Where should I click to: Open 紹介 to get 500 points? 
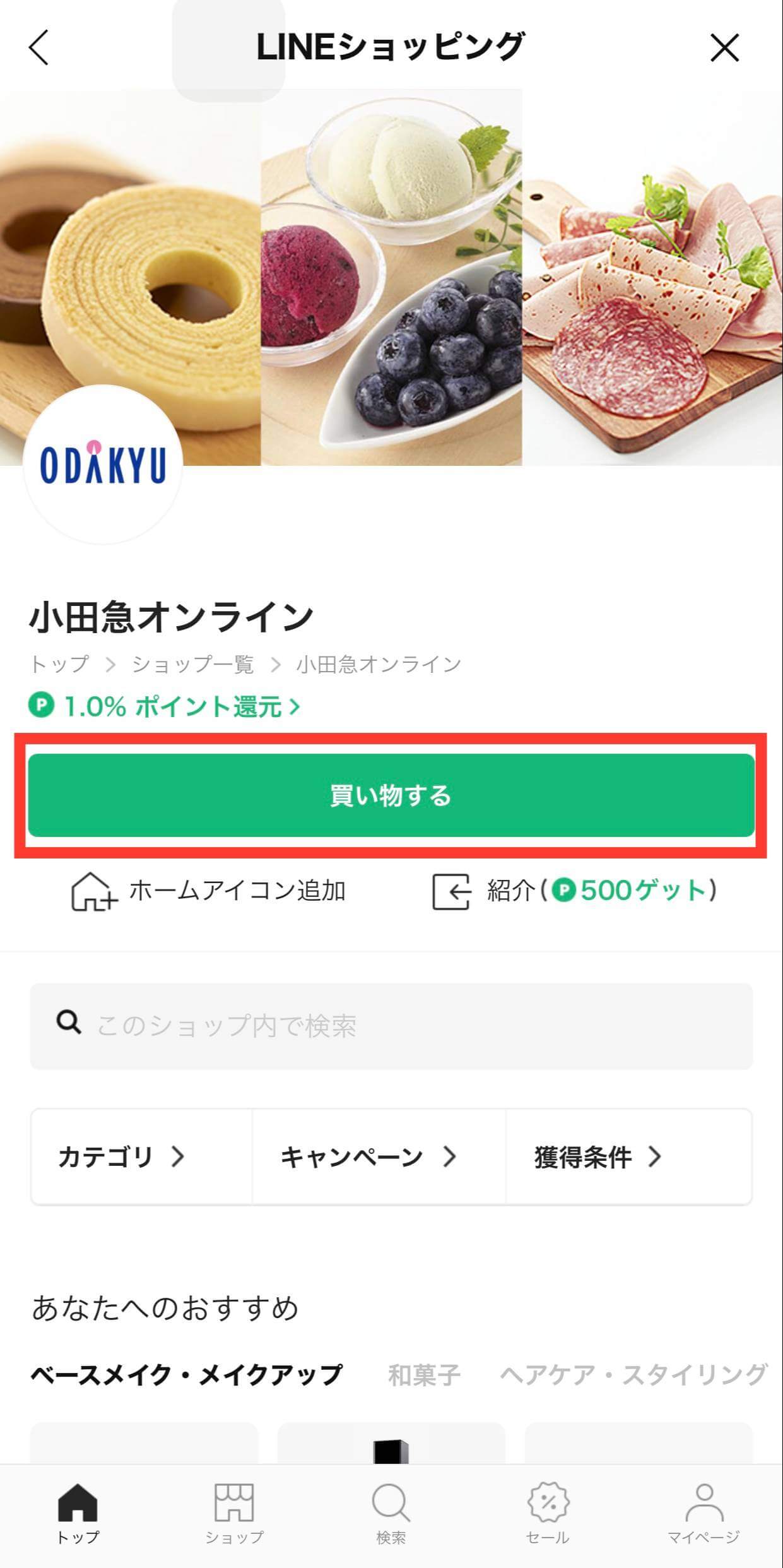[574, 891]
